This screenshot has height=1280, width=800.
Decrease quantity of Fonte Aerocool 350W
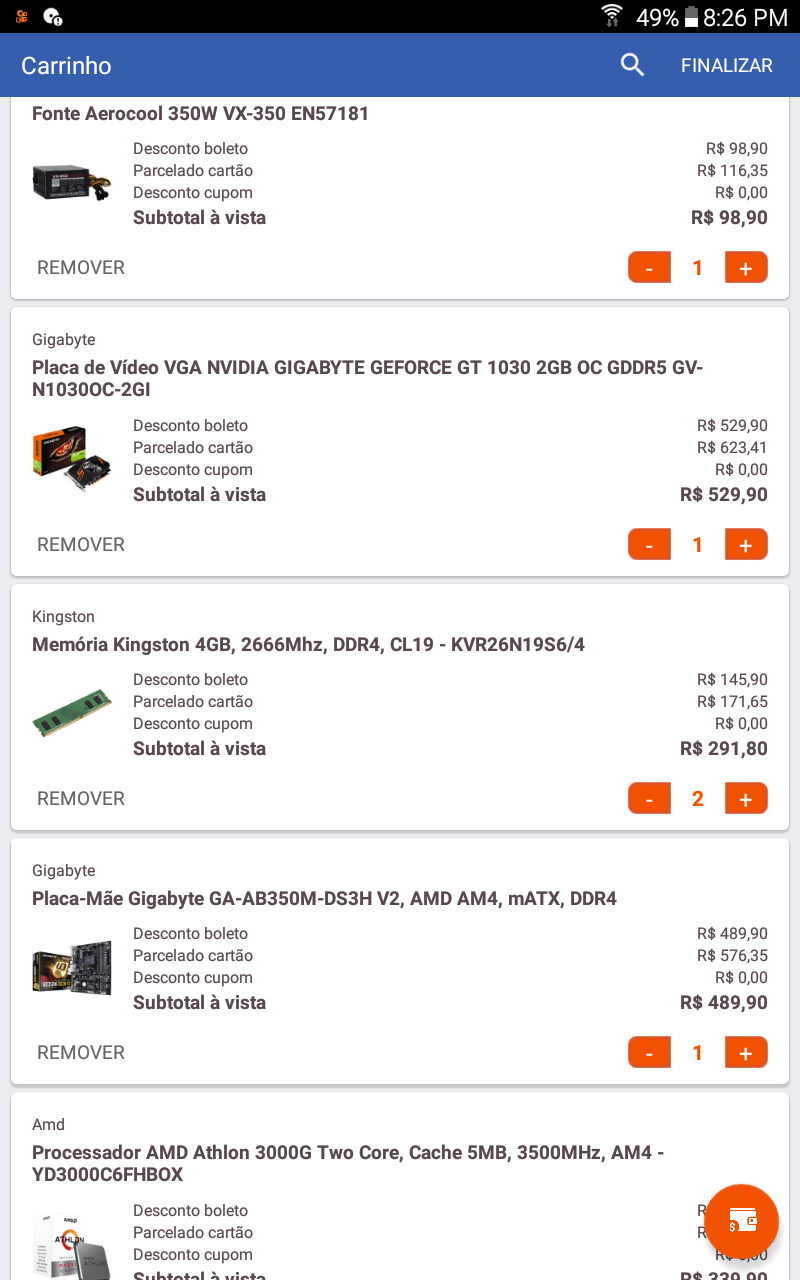click(x=649, y=267)
